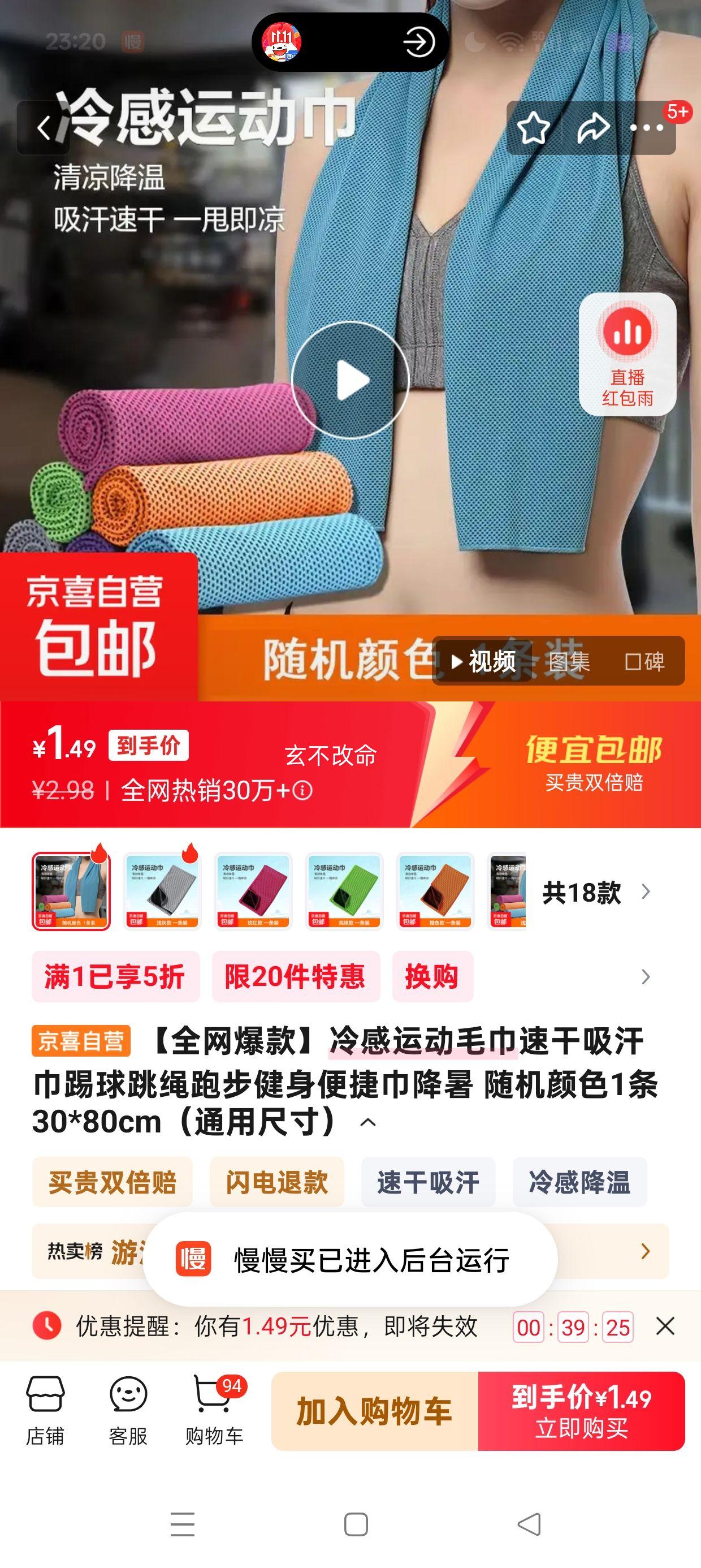The image size is (701, 1568).
Task: Share this product
Action: (x=592, y=128)
